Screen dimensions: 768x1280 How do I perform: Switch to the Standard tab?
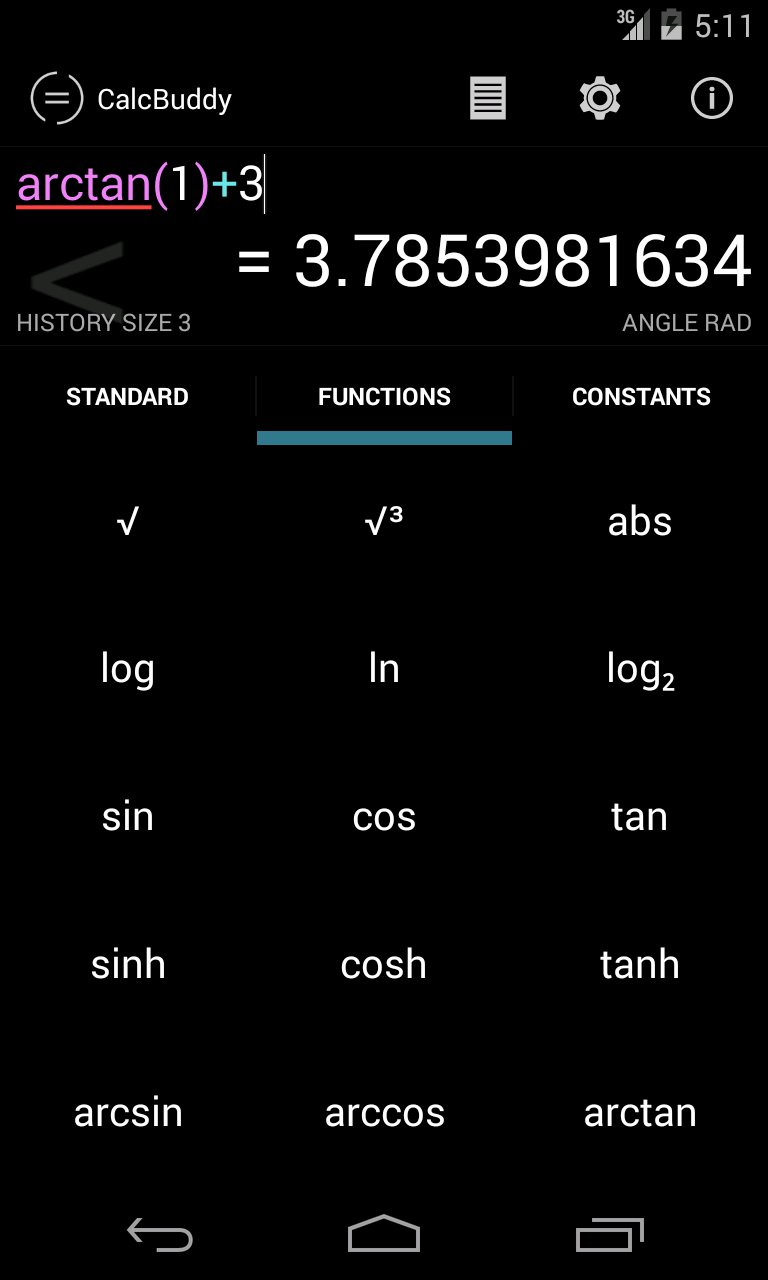(127, 397)
